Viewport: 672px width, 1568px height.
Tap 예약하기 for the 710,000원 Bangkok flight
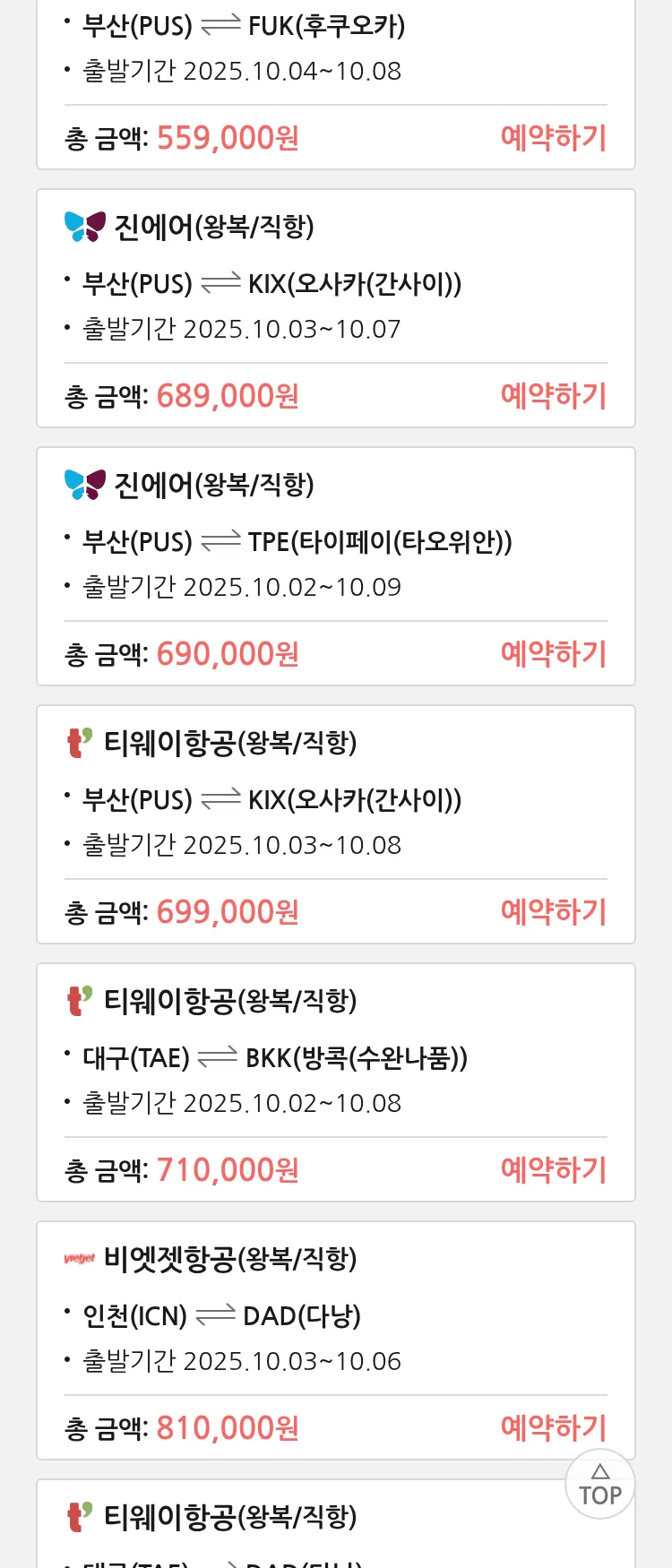click(x=553, y=1170)
